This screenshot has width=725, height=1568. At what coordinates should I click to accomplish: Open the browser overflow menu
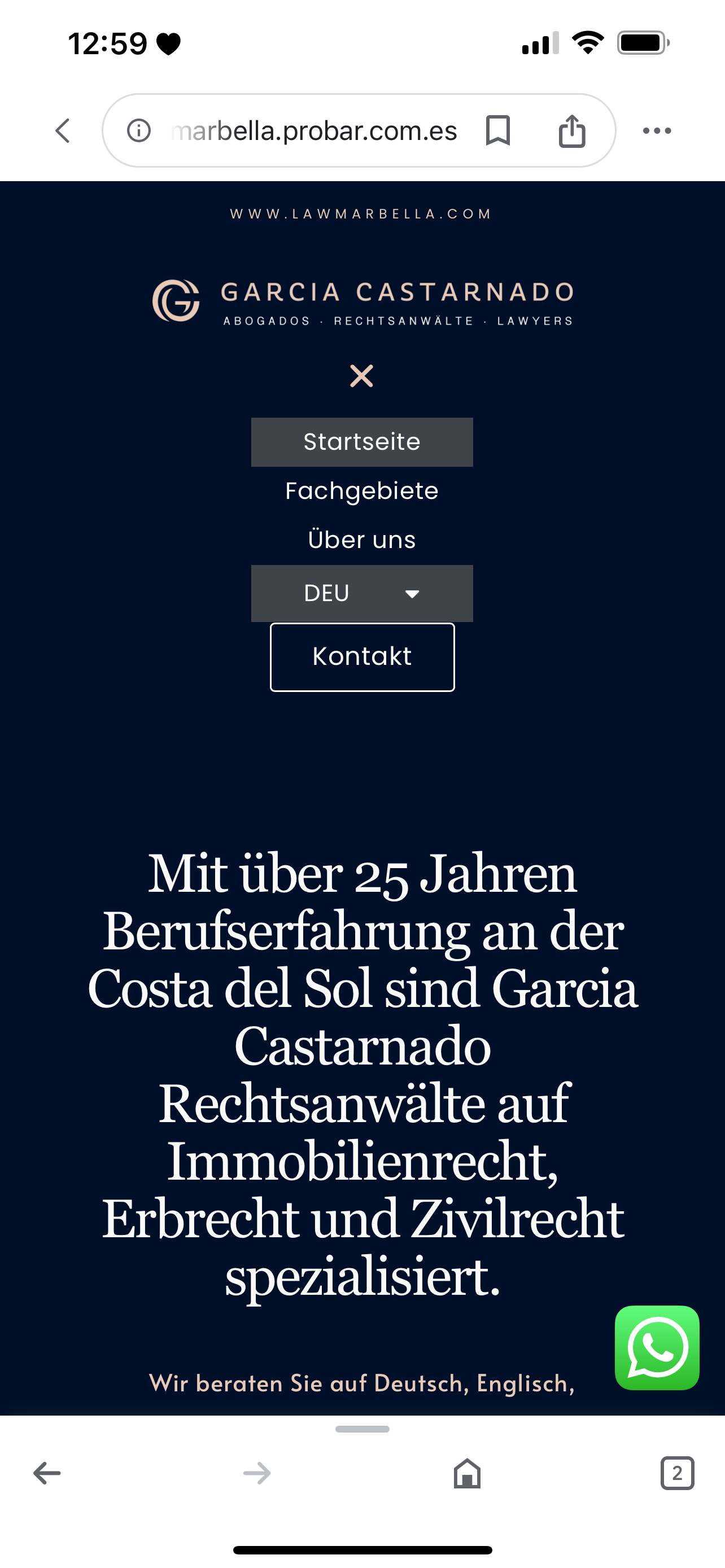657,131
